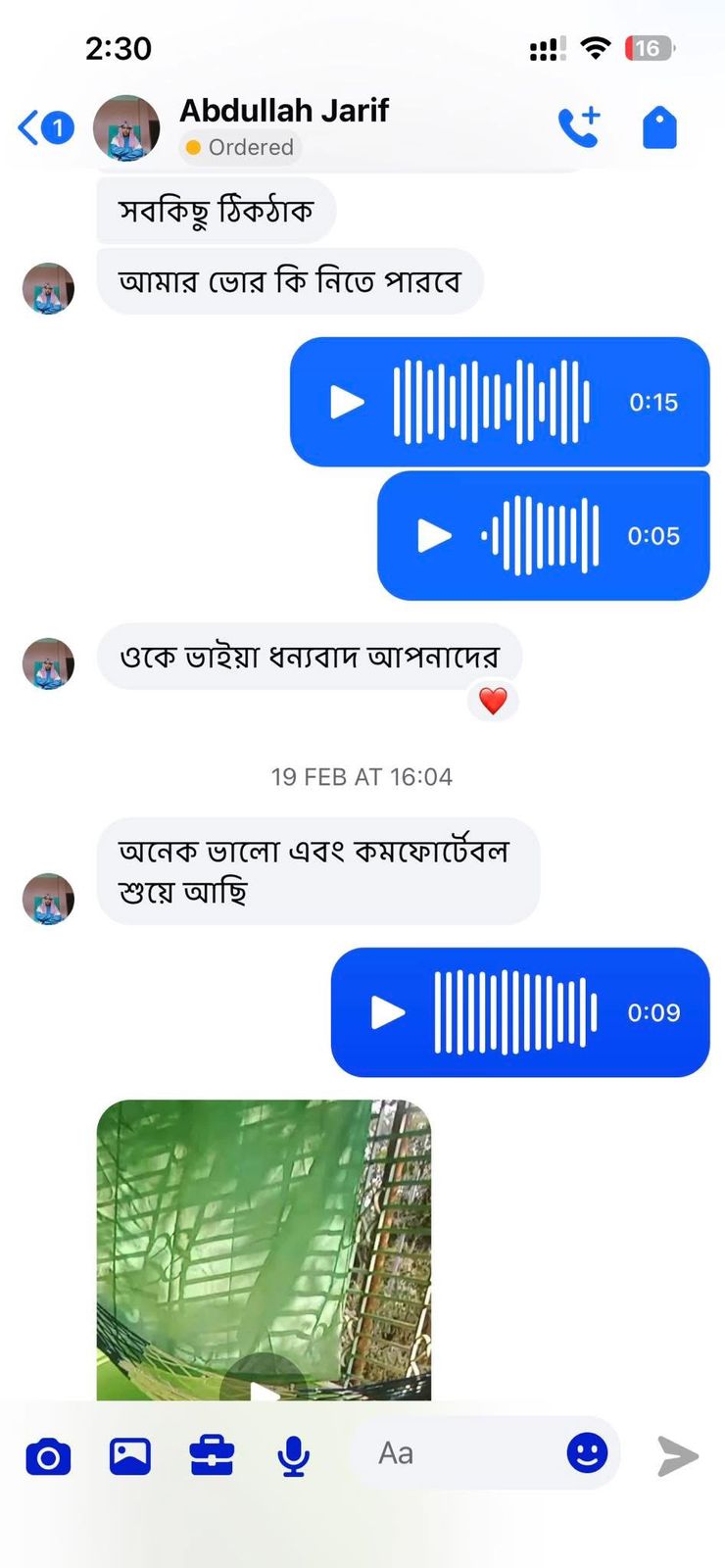Tap the heart reaction on the thank-you message
The image size is (725, 1568).
tap(493, 701)
